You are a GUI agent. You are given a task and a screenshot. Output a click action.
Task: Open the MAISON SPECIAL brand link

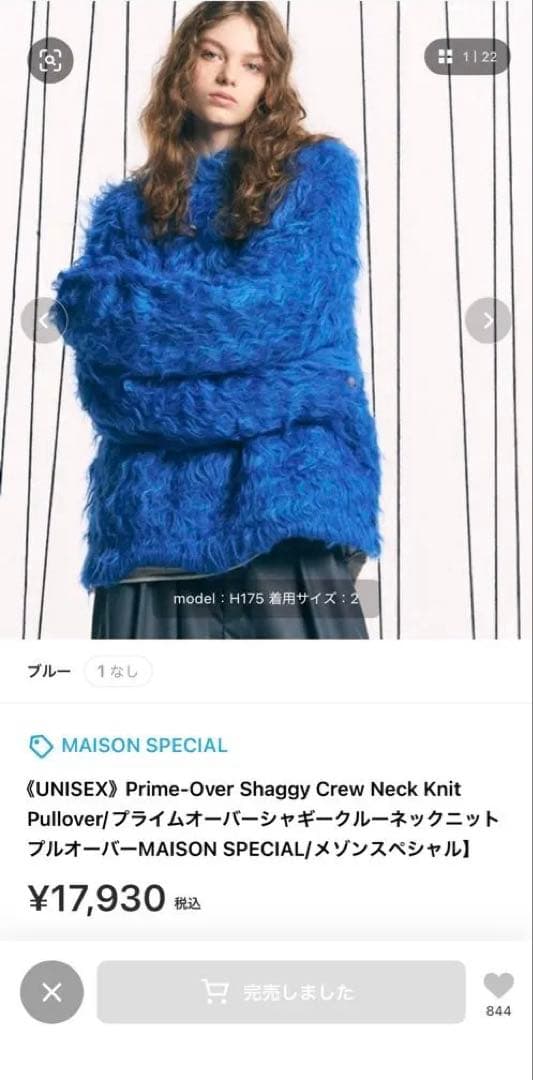point(128,745)
